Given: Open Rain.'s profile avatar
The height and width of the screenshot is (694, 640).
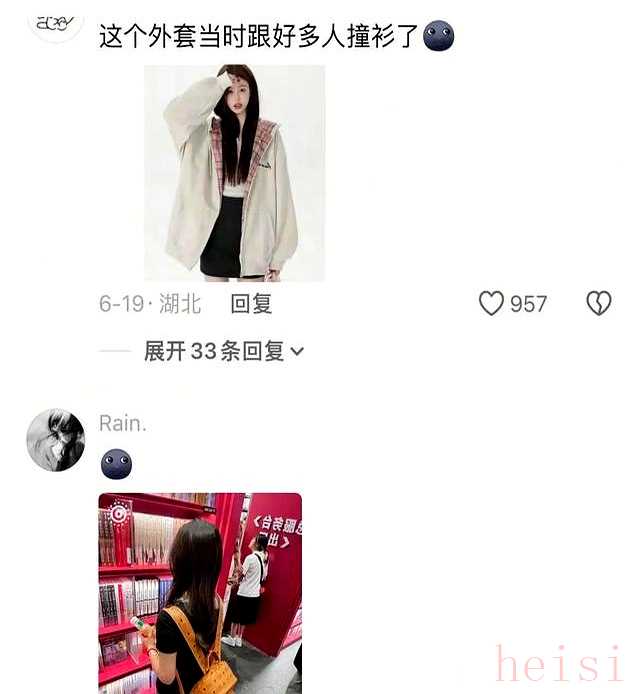Looking at the screenshot, I should coord(55,439).
